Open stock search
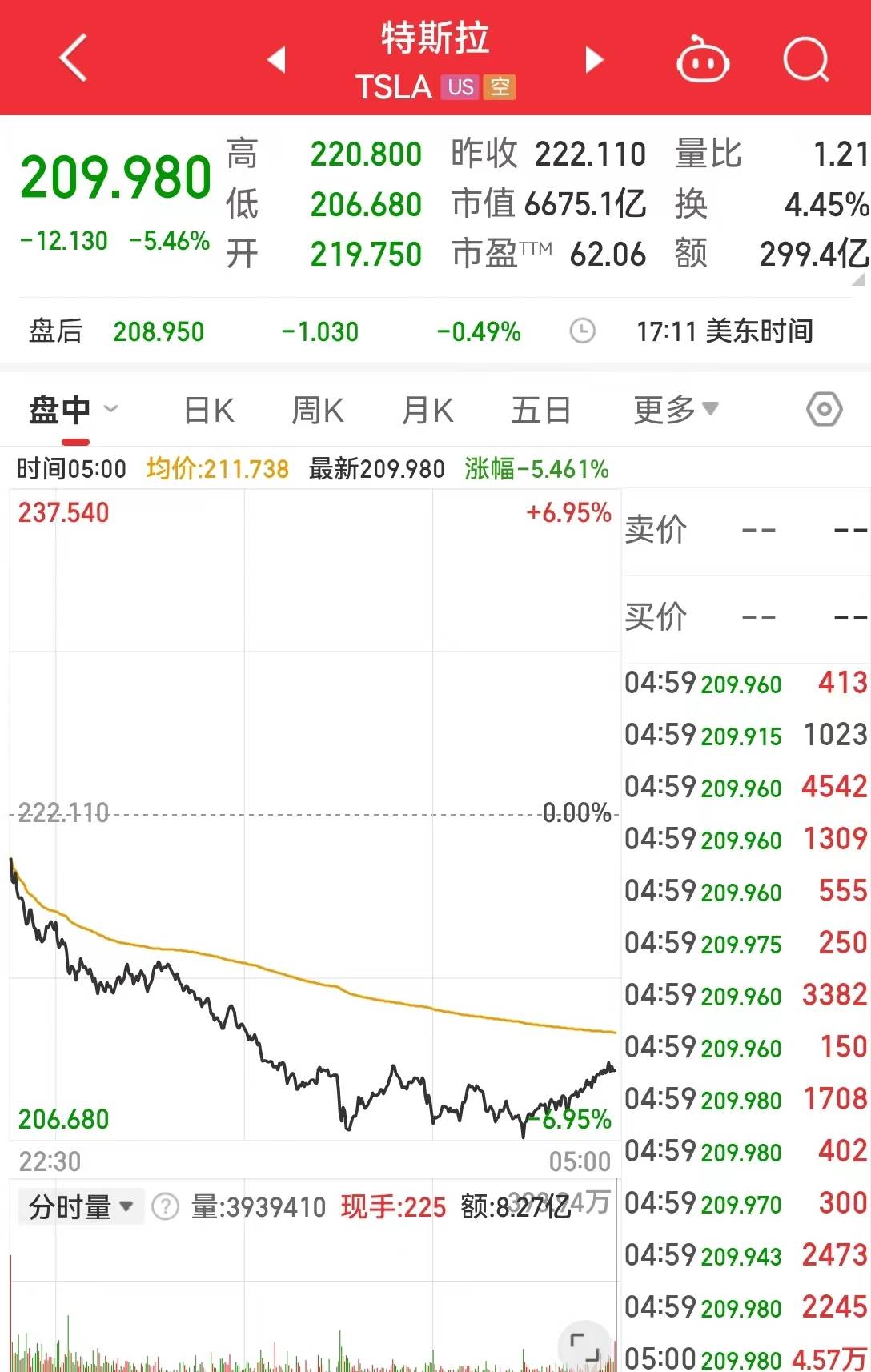Screen dimensions: 871x1372 (805, 59)
